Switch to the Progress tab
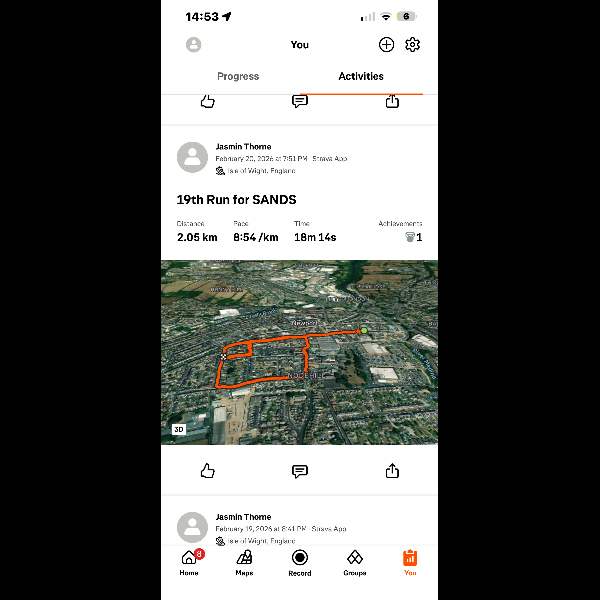This screenshot has width=600, height=600. coord(238,76)
